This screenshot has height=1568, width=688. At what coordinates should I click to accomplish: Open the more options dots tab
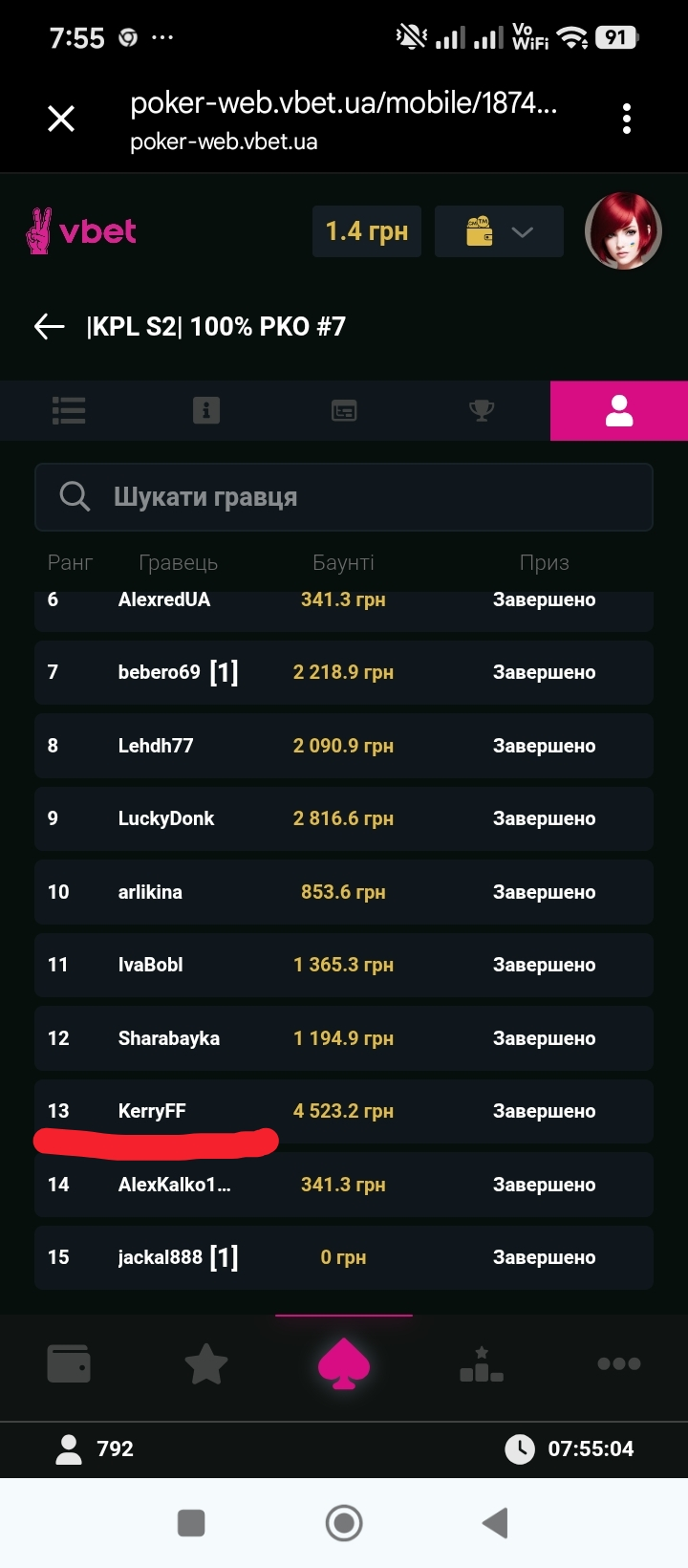619,1363
